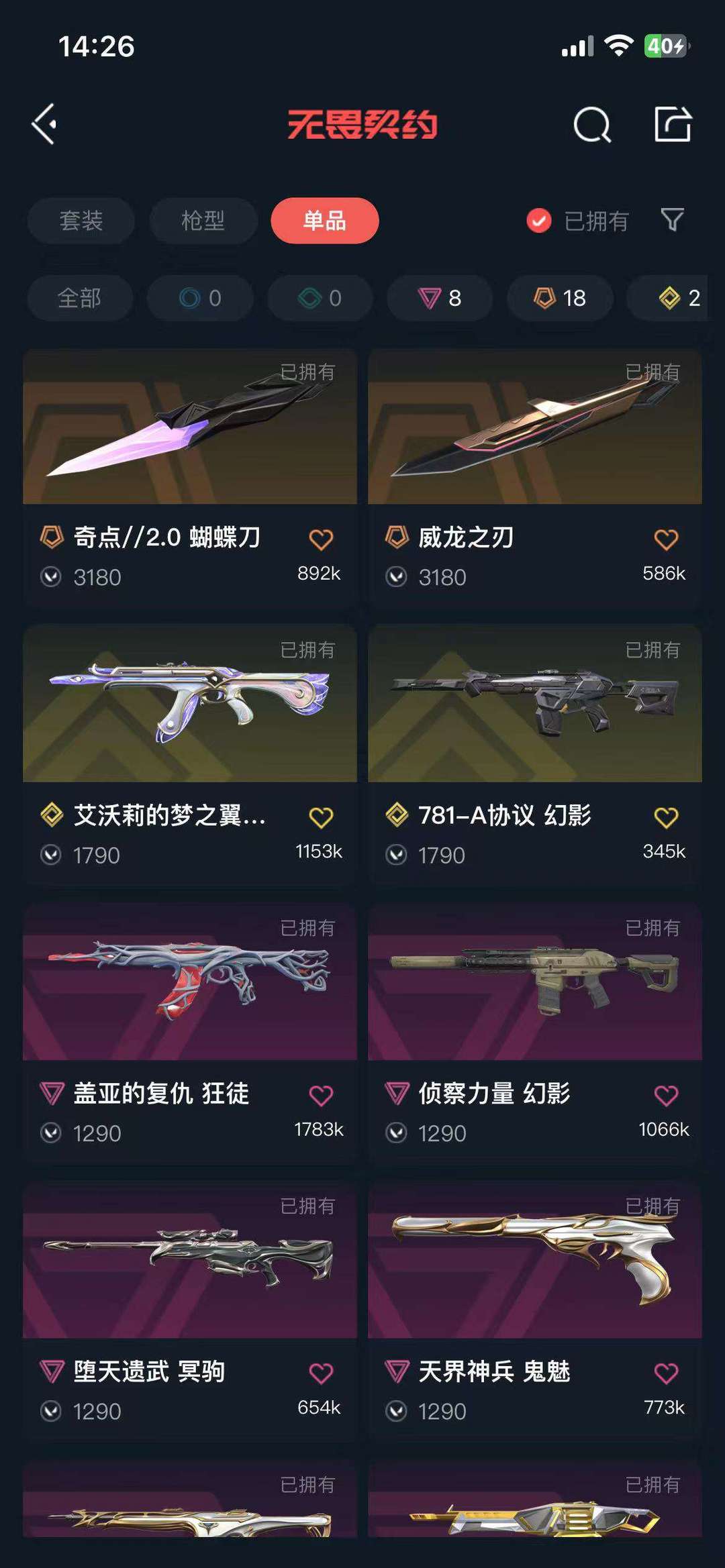Open the 天界神兵 鬼魅 card
Viewport: 725px width, 1568px height.
click(x=535, y=1312)
